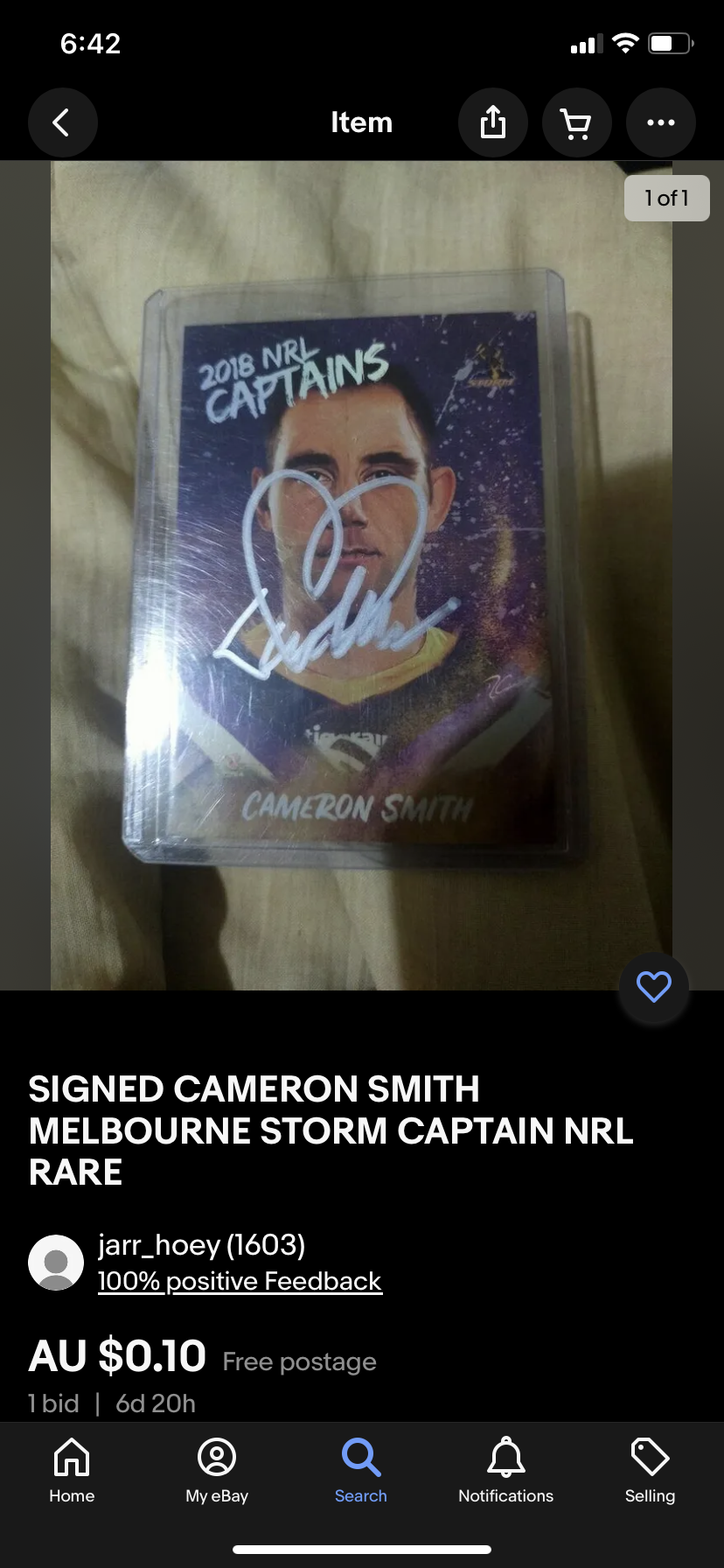This screenshot has height=1568, width=724.
Task: Switch to the Home tab
Action: click(72, 1472)
